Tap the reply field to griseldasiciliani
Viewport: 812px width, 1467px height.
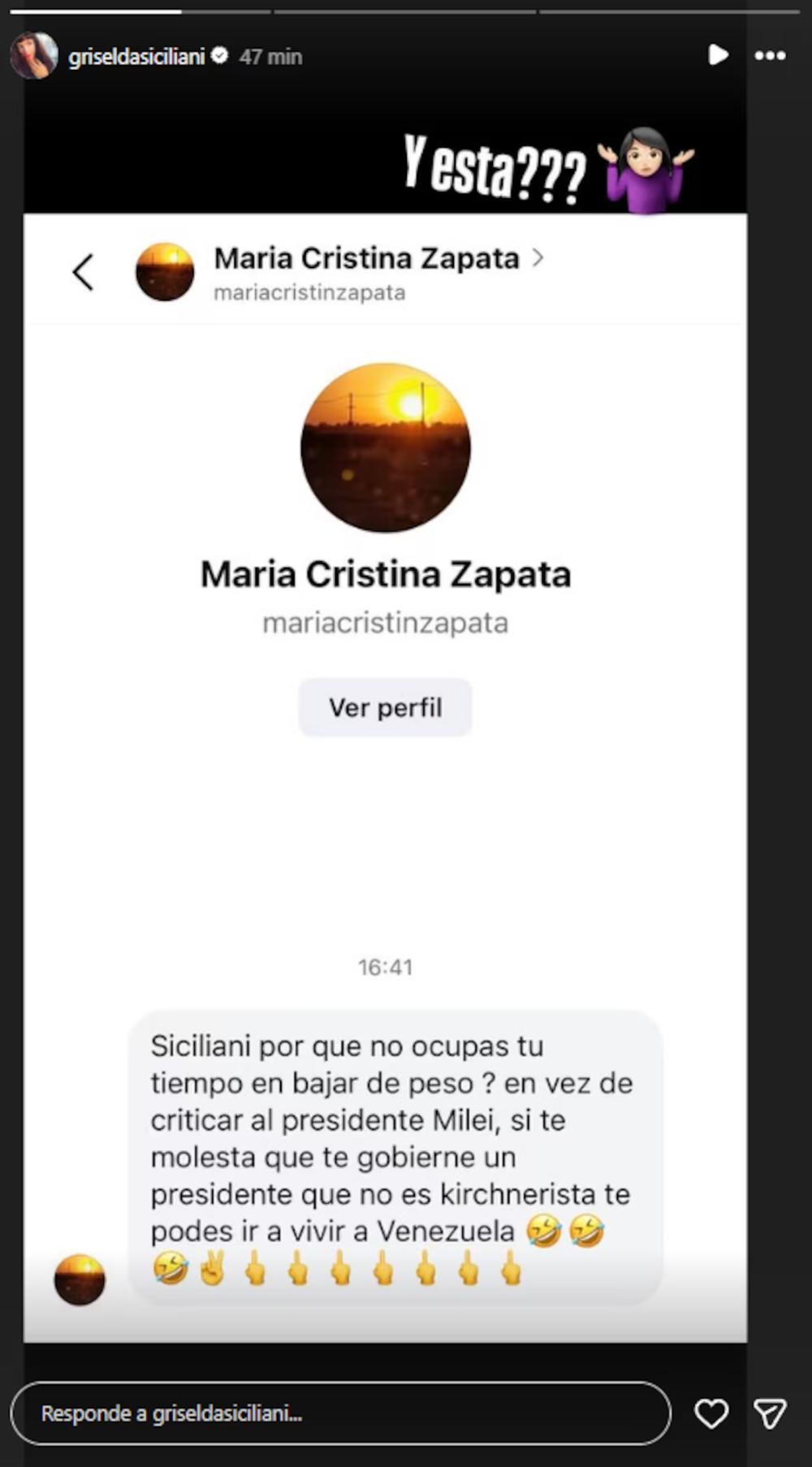(x=341, y=1414)
